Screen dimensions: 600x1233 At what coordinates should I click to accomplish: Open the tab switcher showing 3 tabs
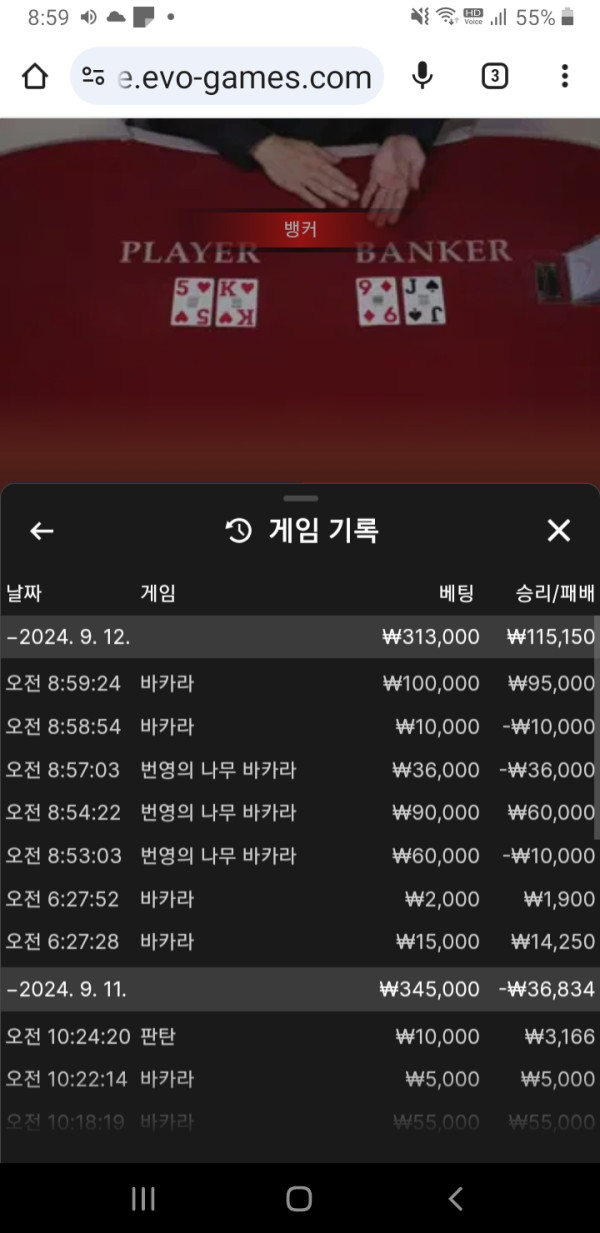tap(494, 76)
